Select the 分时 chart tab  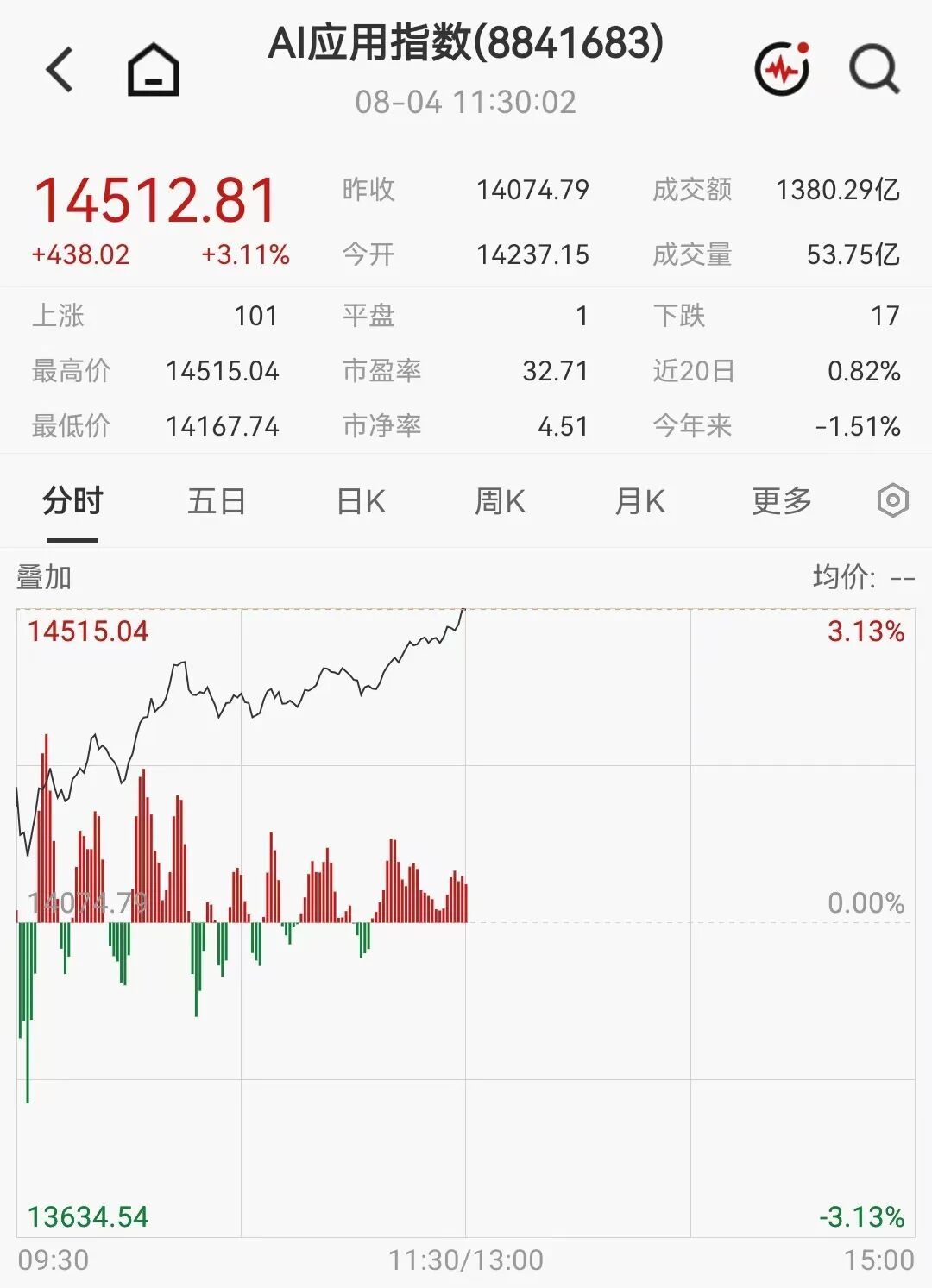[x=72, y=501]
